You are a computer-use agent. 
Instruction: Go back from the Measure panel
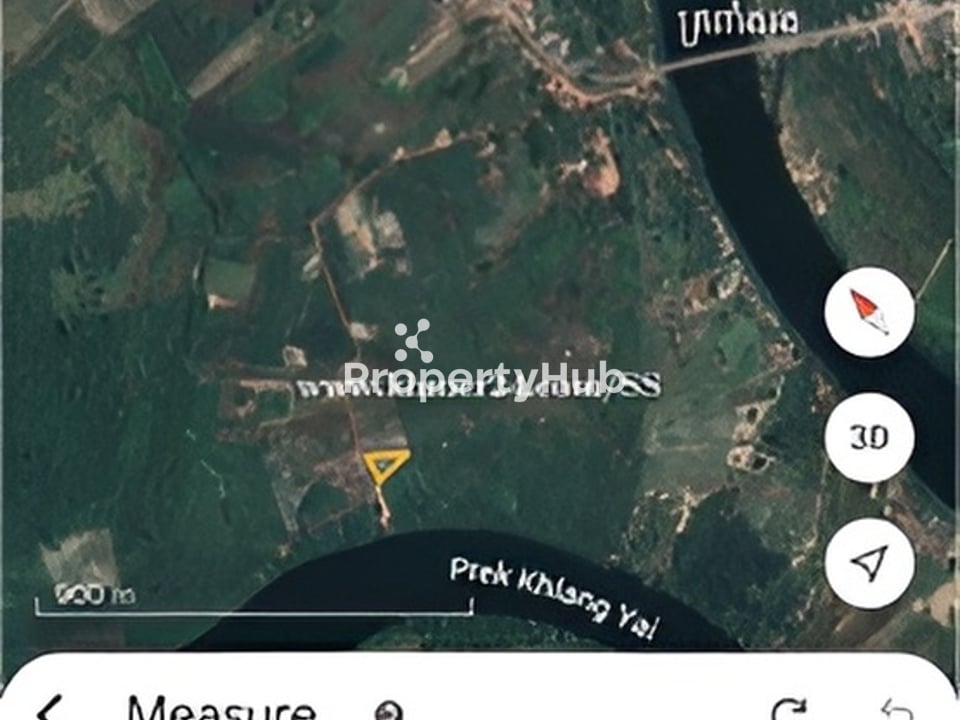click(50, 710)
